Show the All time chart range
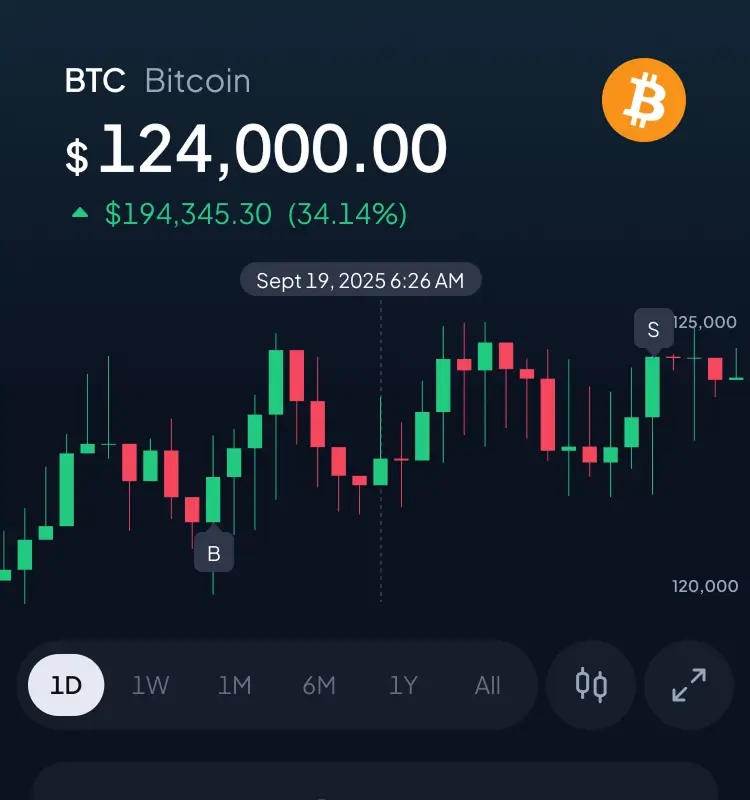 tap(487, 686)
